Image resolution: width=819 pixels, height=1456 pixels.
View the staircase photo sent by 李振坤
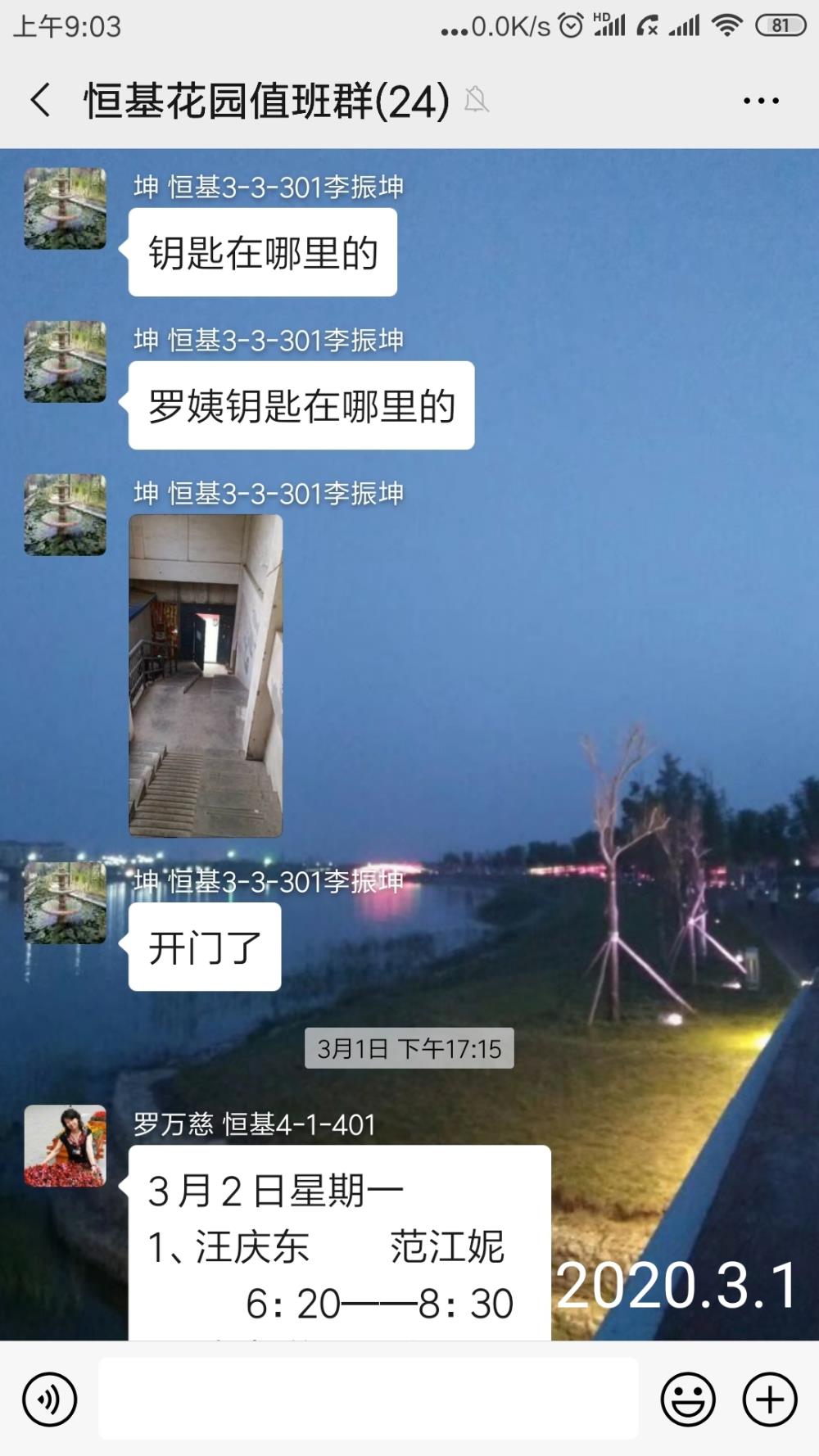pyautogui.click(x=206, y=676)
